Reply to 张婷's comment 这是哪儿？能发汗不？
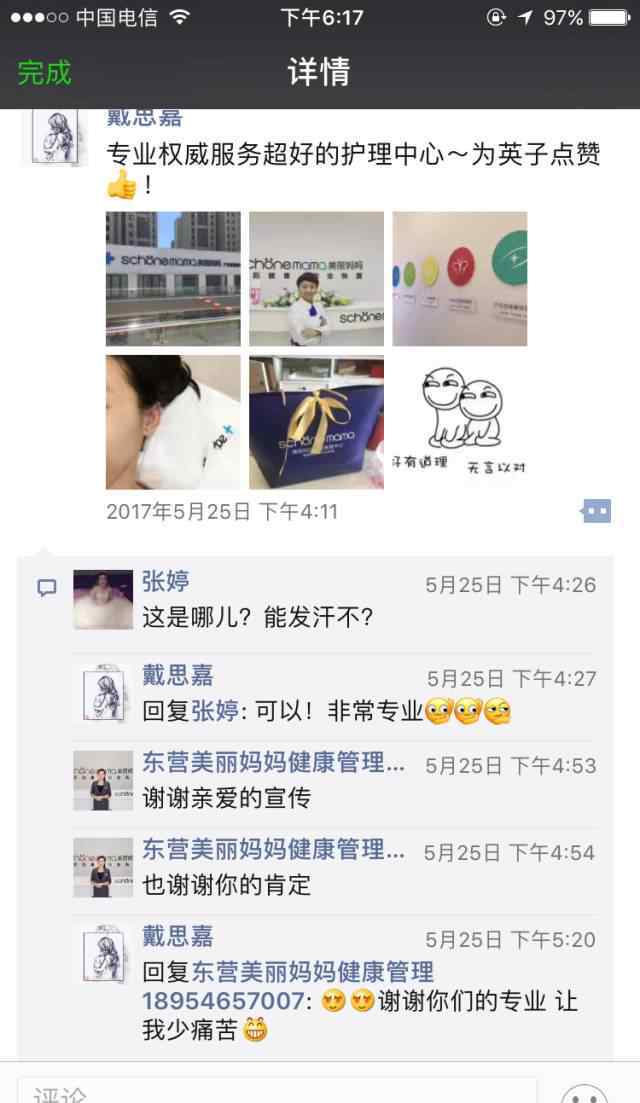This screenshot has width=640, height=1103. (258, 617)
